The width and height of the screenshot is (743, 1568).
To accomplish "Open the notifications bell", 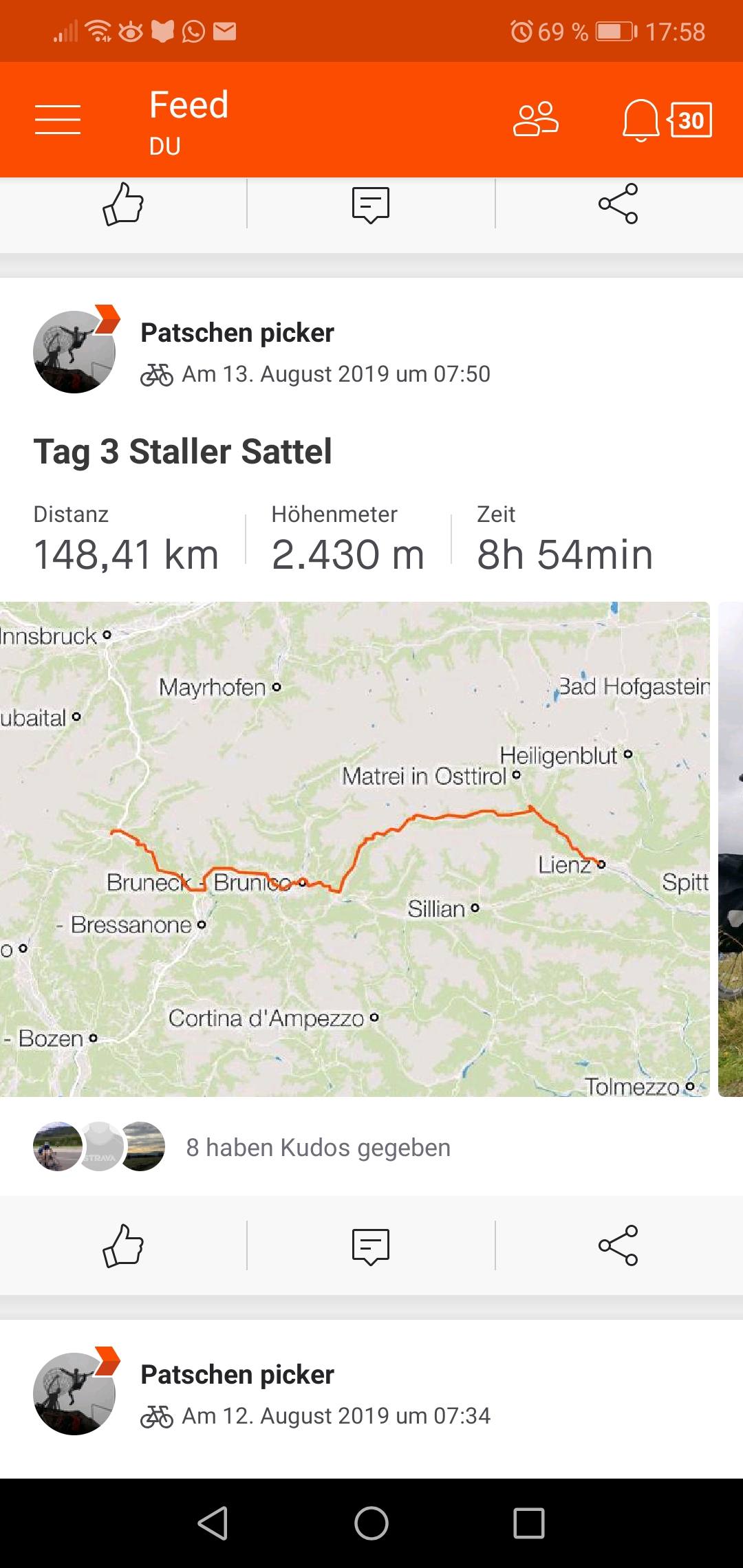I will point(640,120).
